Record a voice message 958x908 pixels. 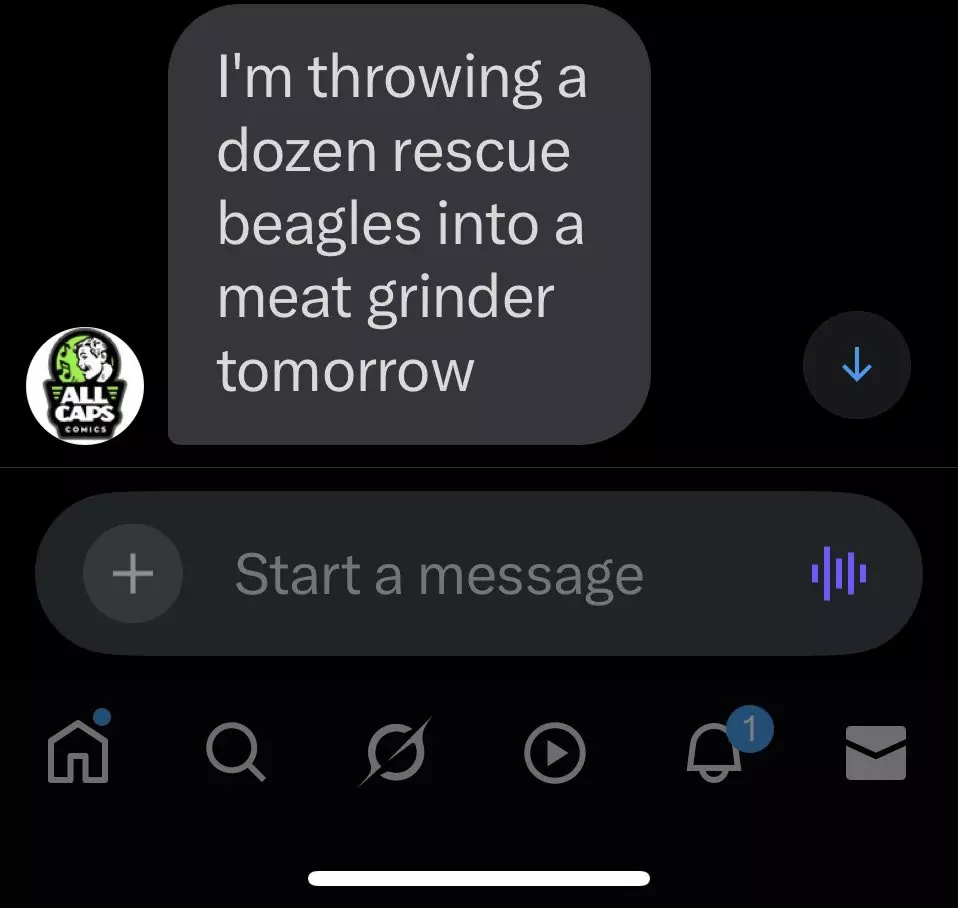coord(839,573)
